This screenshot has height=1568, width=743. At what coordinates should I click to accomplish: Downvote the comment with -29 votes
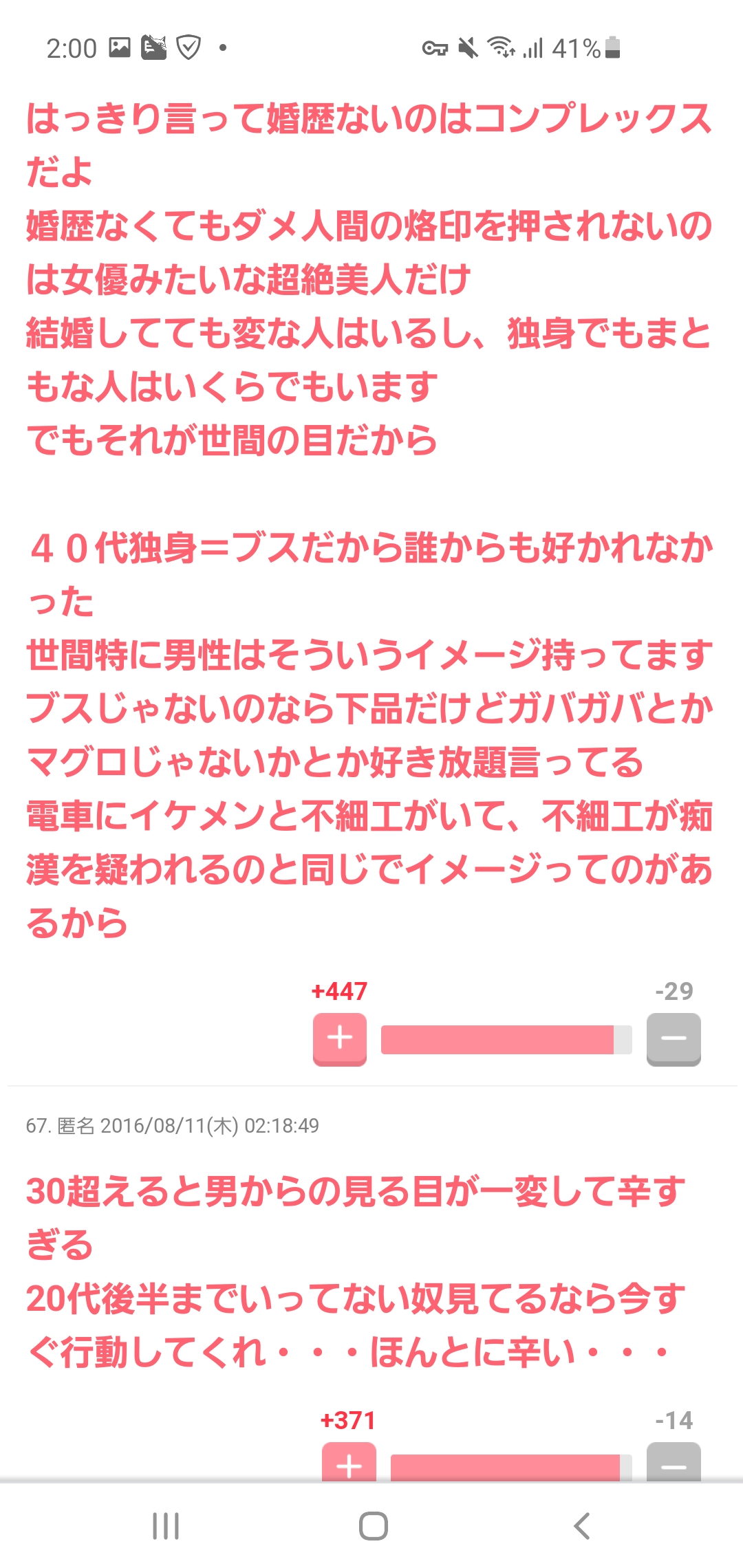pos(674,1038)
